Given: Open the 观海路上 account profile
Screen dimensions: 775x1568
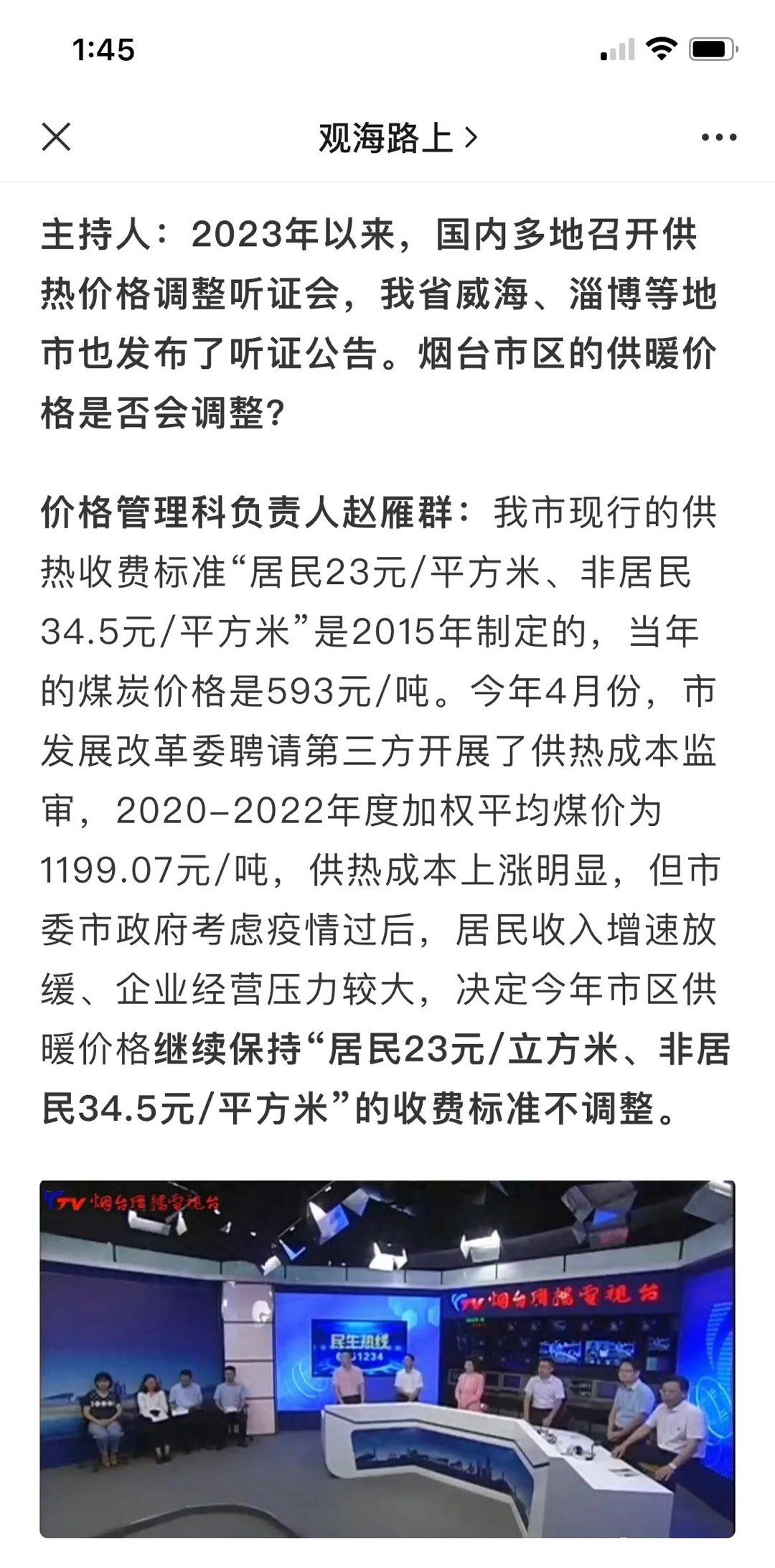Looking at the screenshot, I should 397,137.
